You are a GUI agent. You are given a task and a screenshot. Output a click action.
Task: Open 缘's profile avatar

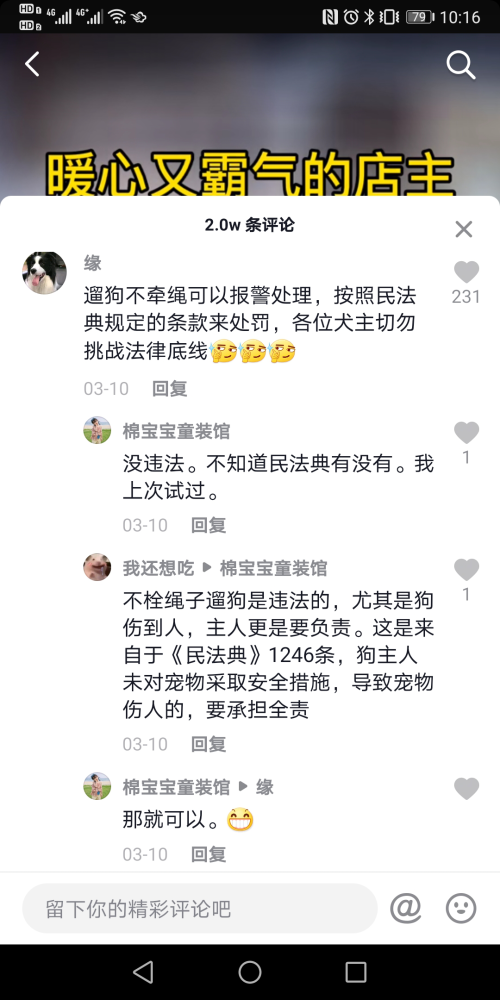pos(45,272)
